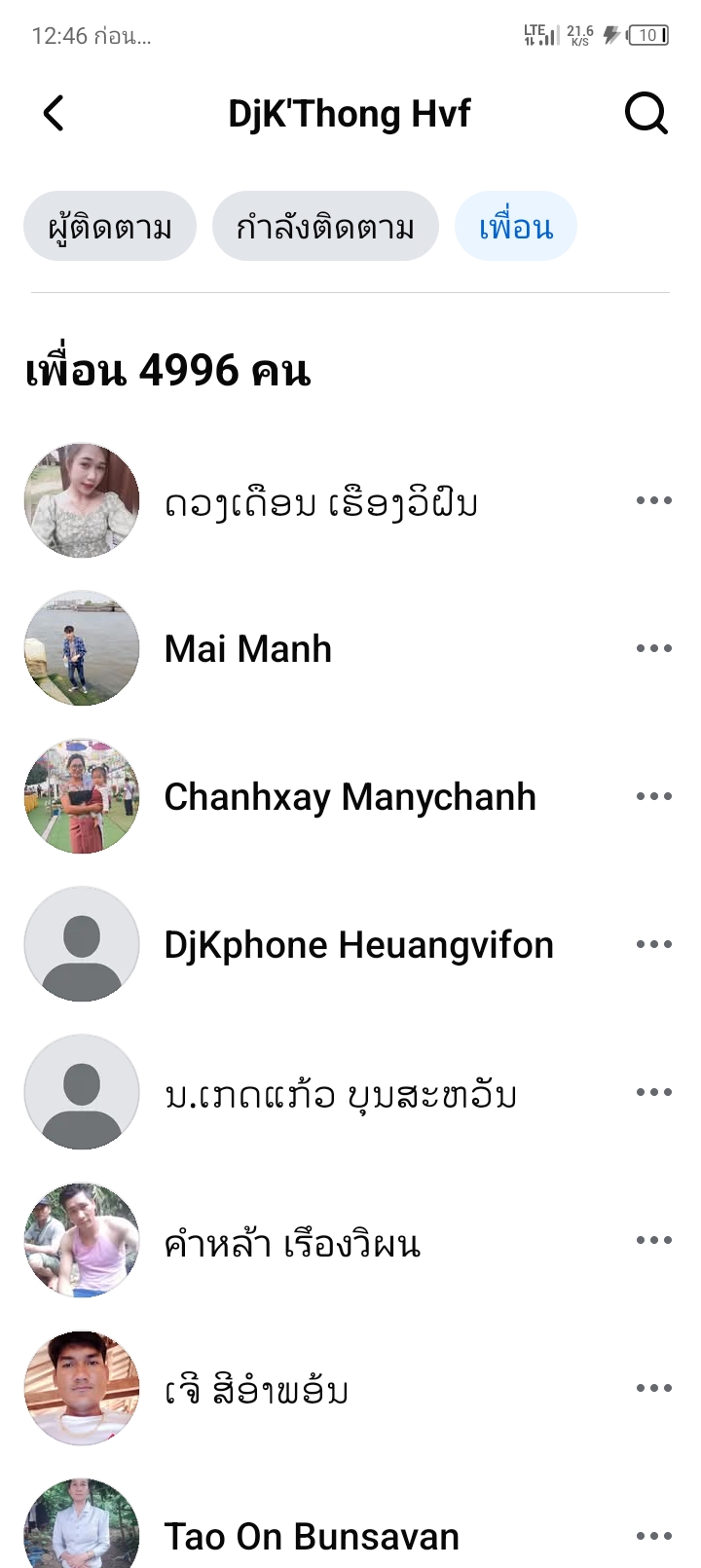Viewport: 701px width, 1568px height.
Task: Open the profile of ດວງເດືອນ ເຮືອງວິຝົນ
Action: 321,503
